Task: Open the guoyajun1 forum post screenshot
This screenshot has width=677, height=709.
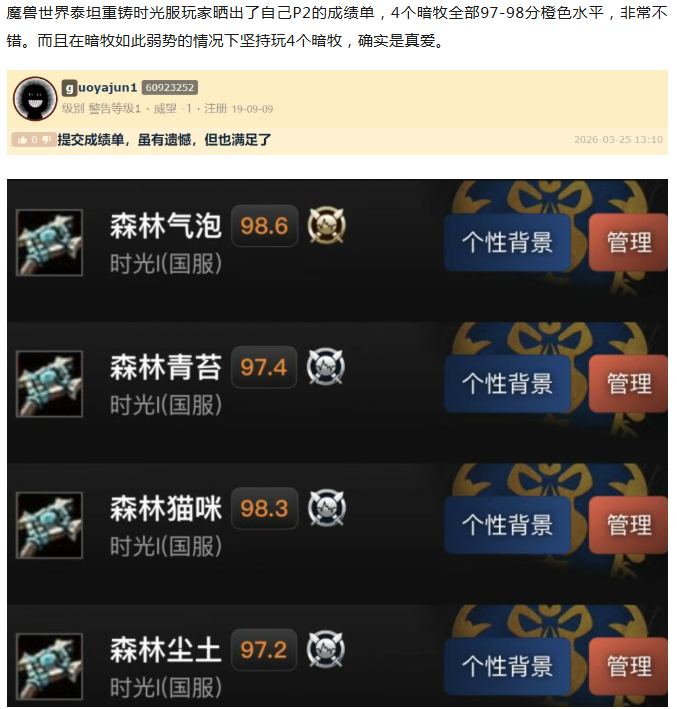Action: tap(337, 112)
